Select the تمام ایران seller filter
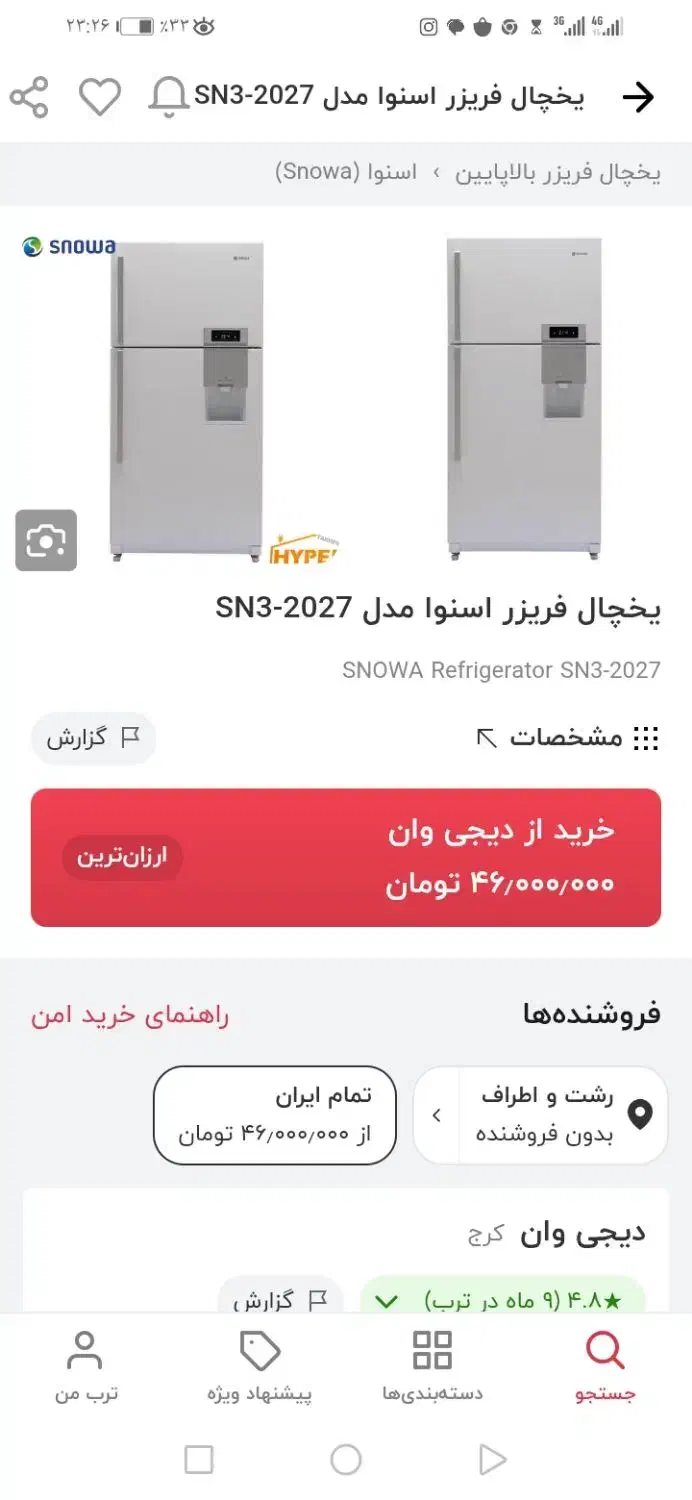The width and height of the screenshot is (692, 1500). tap(275, 1115)
